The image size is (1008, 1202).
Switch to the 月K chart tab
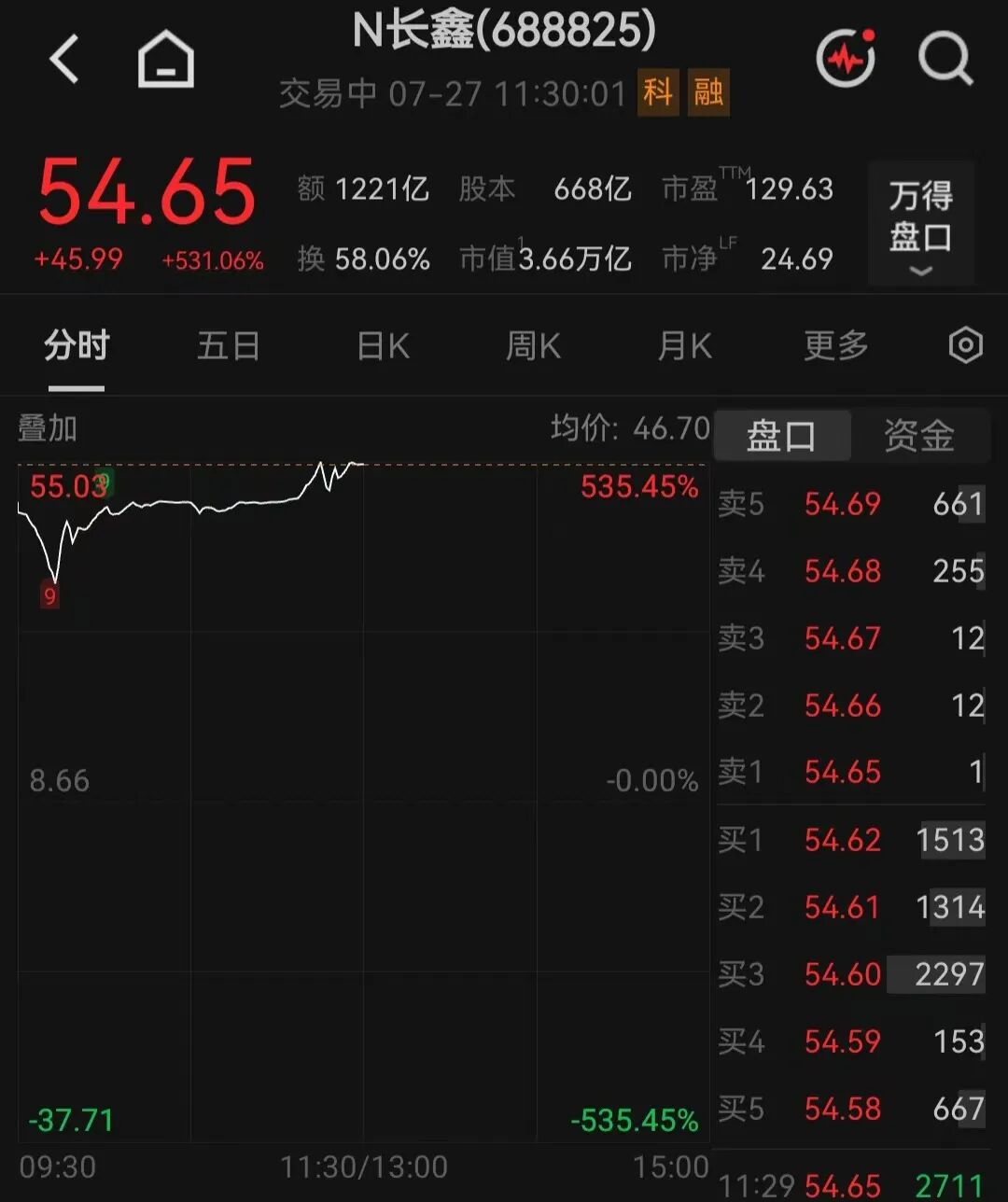[684, 346]
